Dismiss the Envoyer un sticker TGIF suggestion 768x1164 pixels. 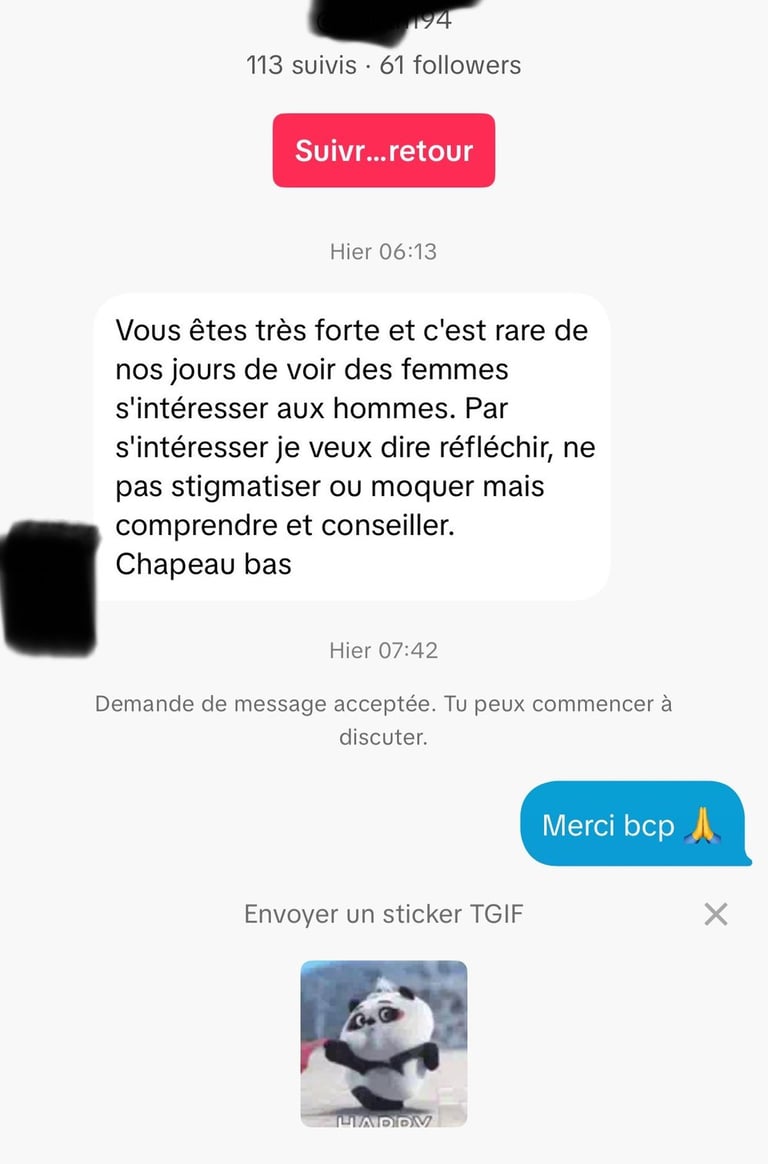(715, 914)
